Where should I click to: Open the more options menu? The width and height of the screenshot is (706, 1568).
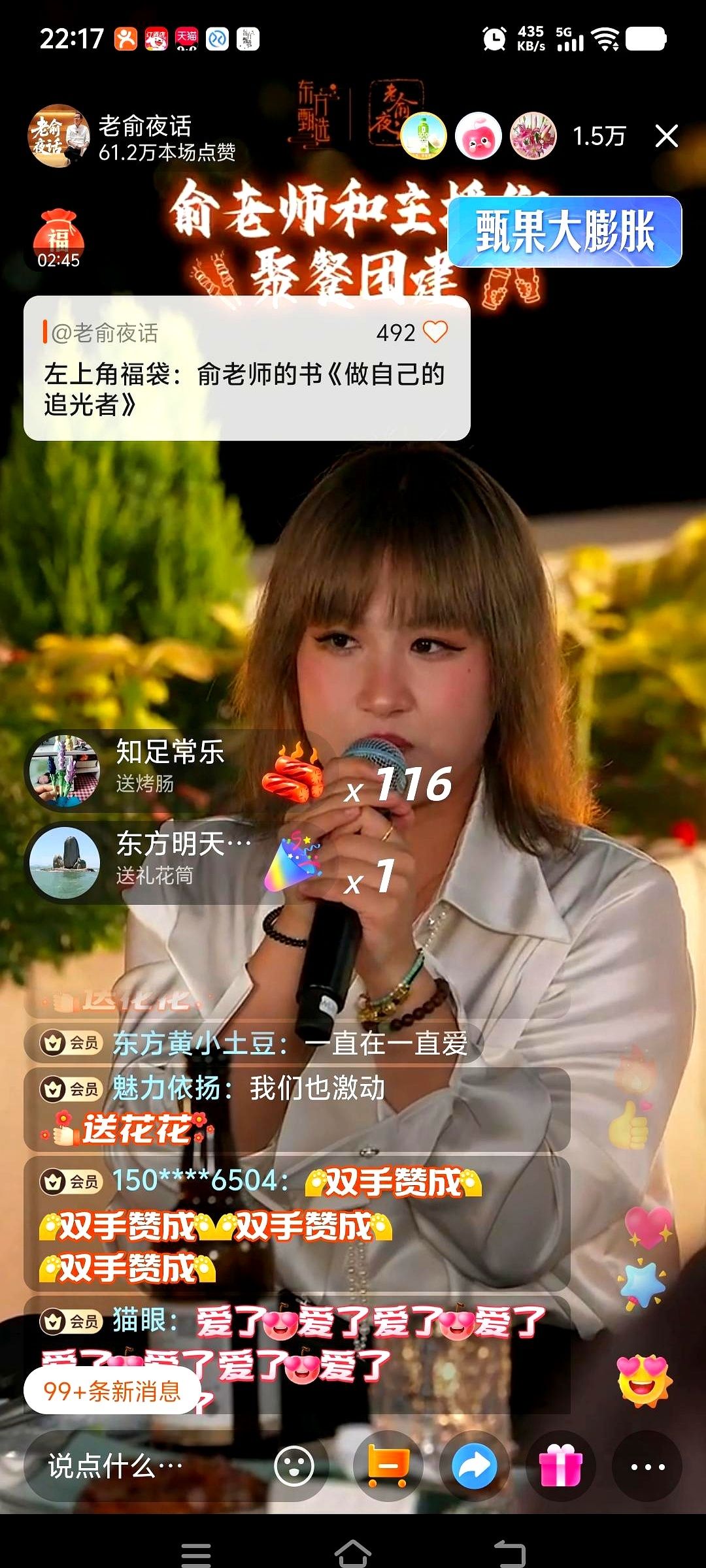(647, 1467)
